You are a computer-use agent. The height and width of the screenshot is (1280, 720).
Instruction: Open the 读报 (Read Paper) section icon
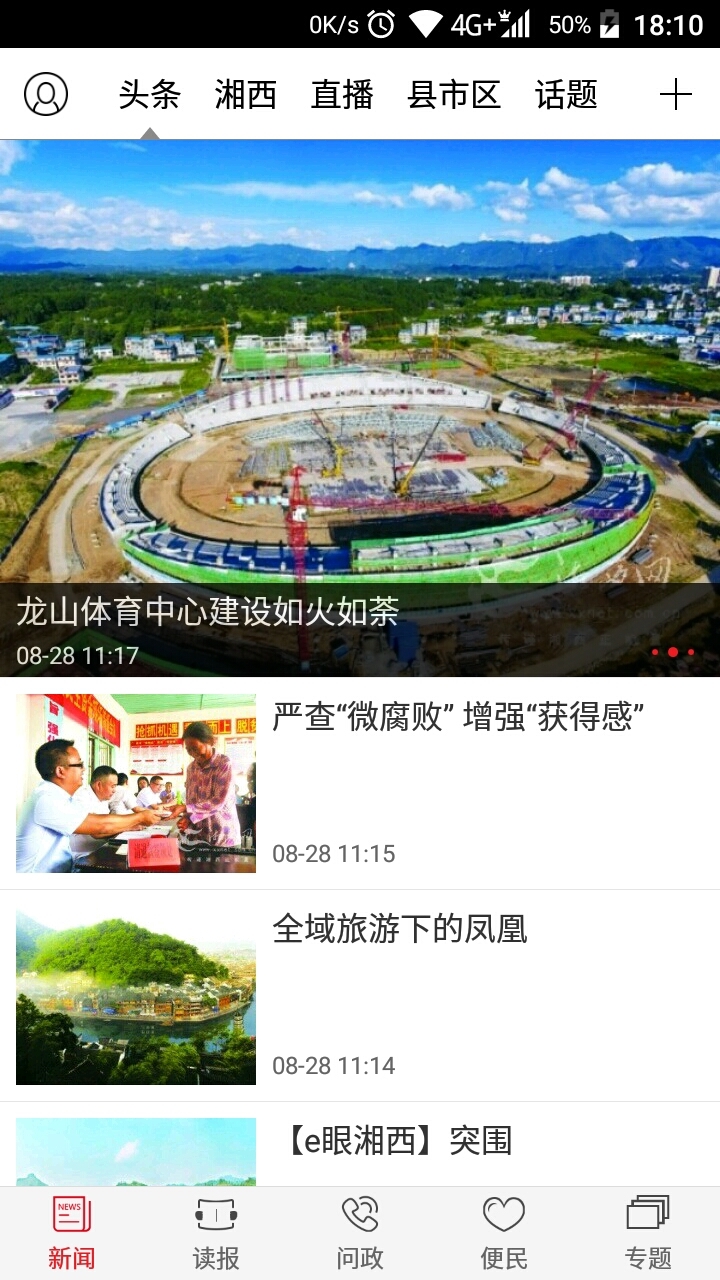coord(215,1215)
